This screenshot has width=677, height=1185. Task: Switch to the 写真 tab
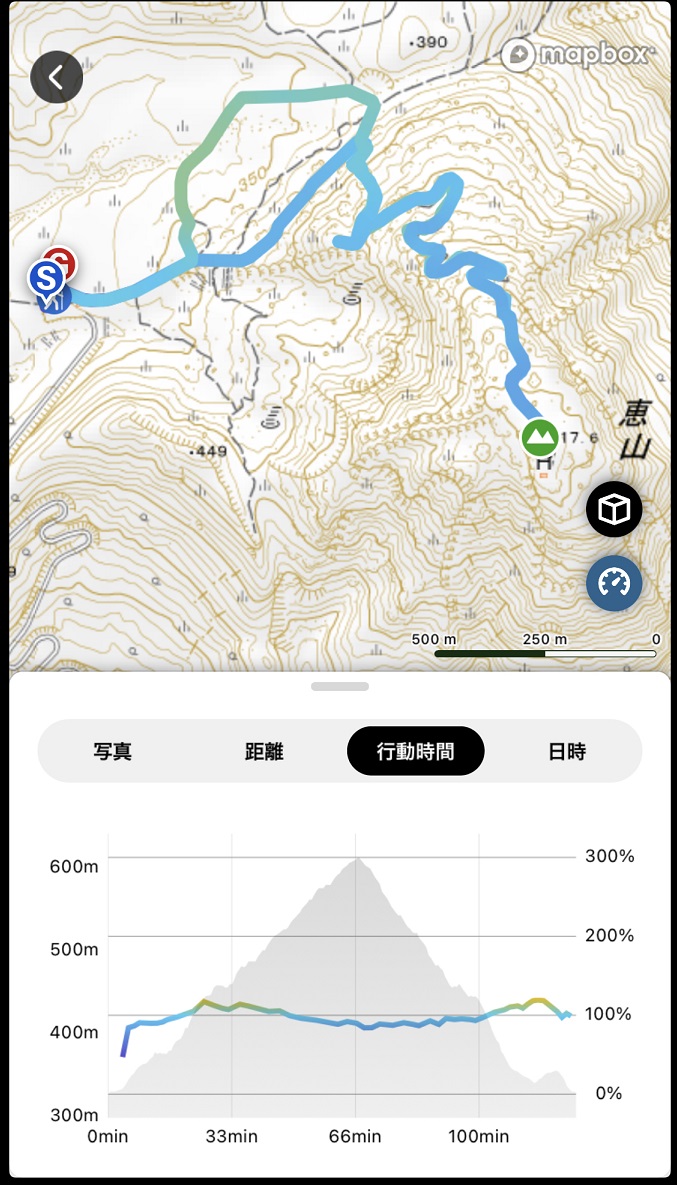pyautogui.click(x=113, y=751)
